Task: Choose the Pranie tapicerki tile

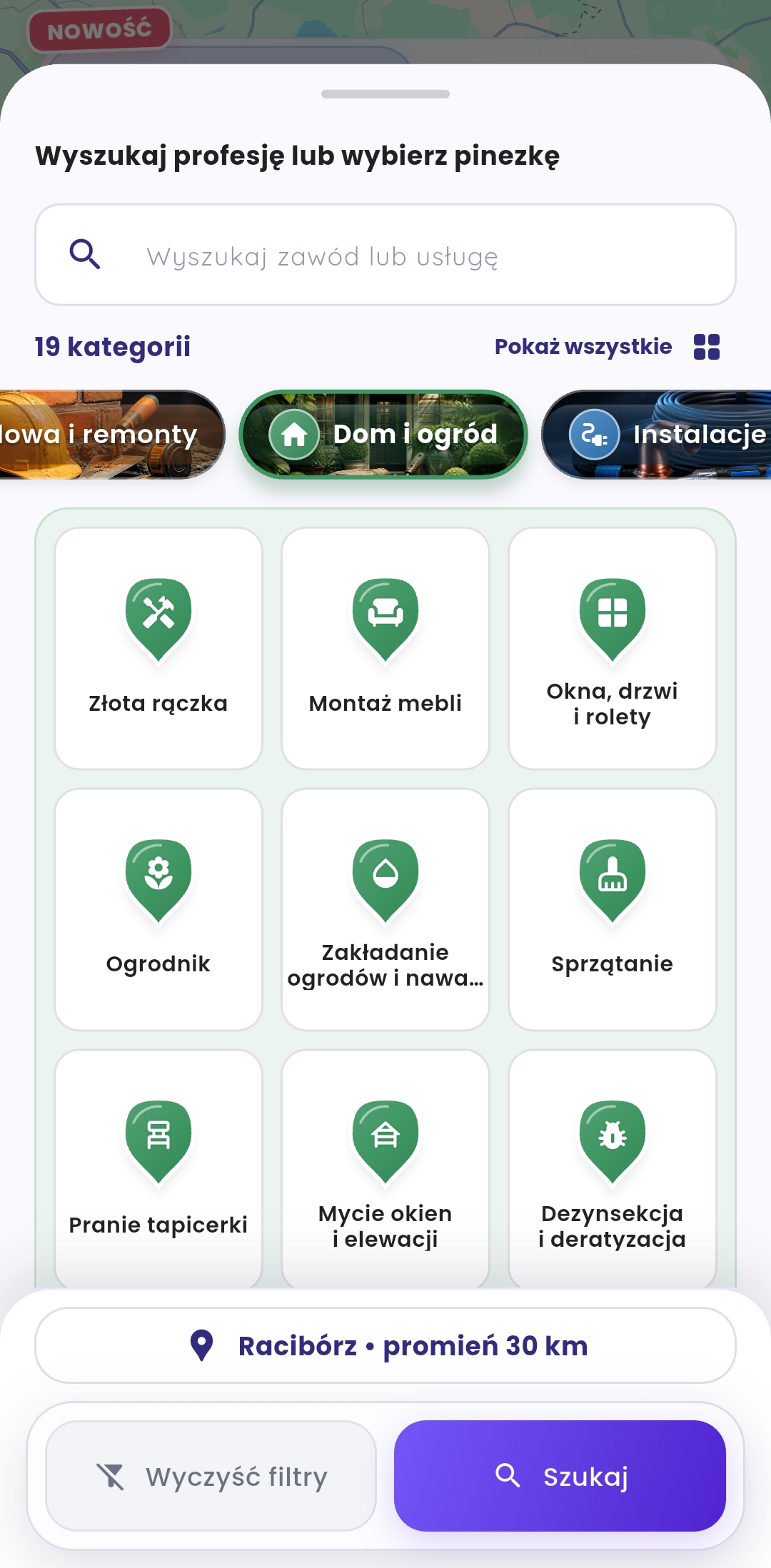Action: 158,1169
